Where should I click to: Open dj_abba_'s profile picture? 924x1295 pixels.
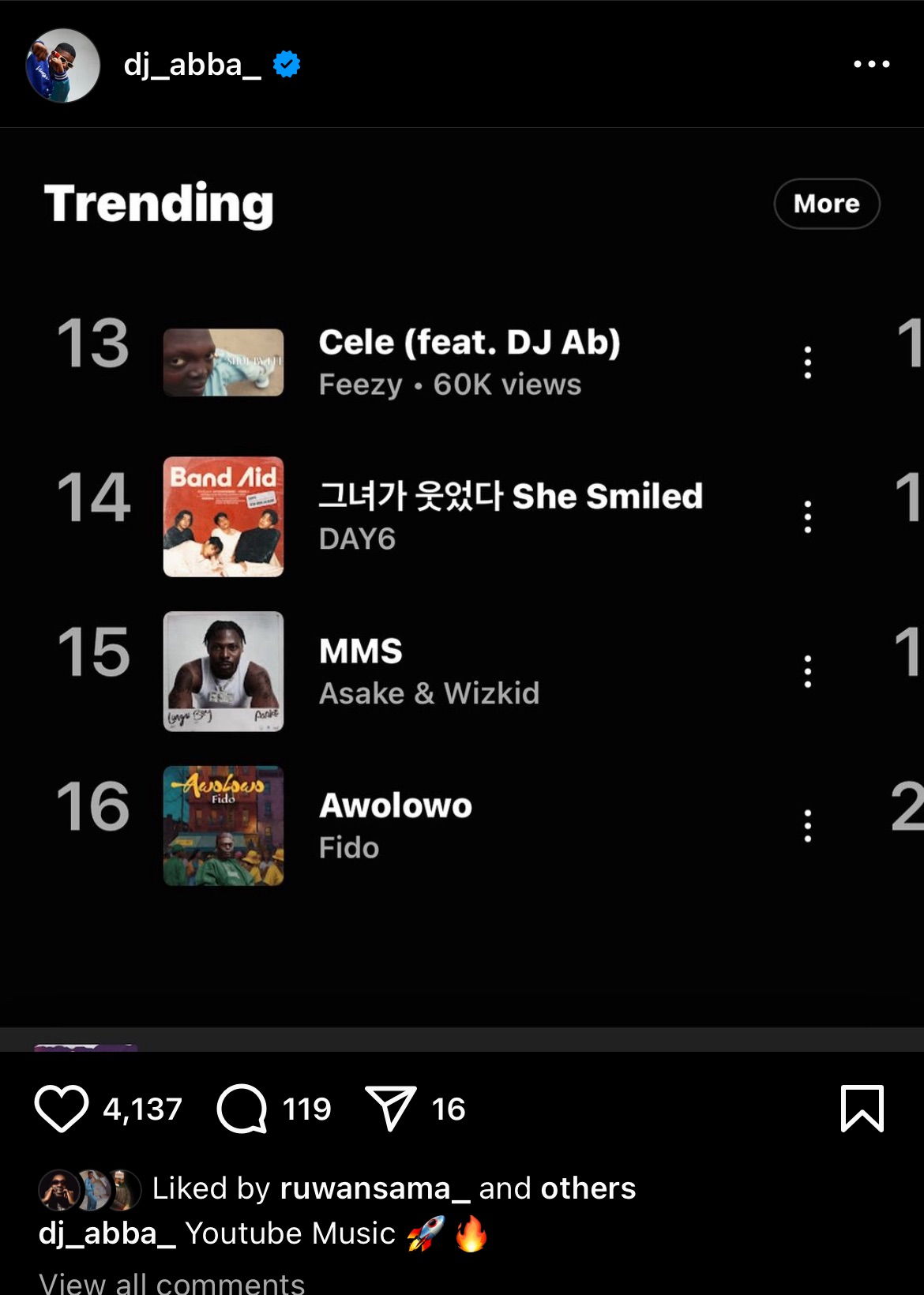click(62, 65)
